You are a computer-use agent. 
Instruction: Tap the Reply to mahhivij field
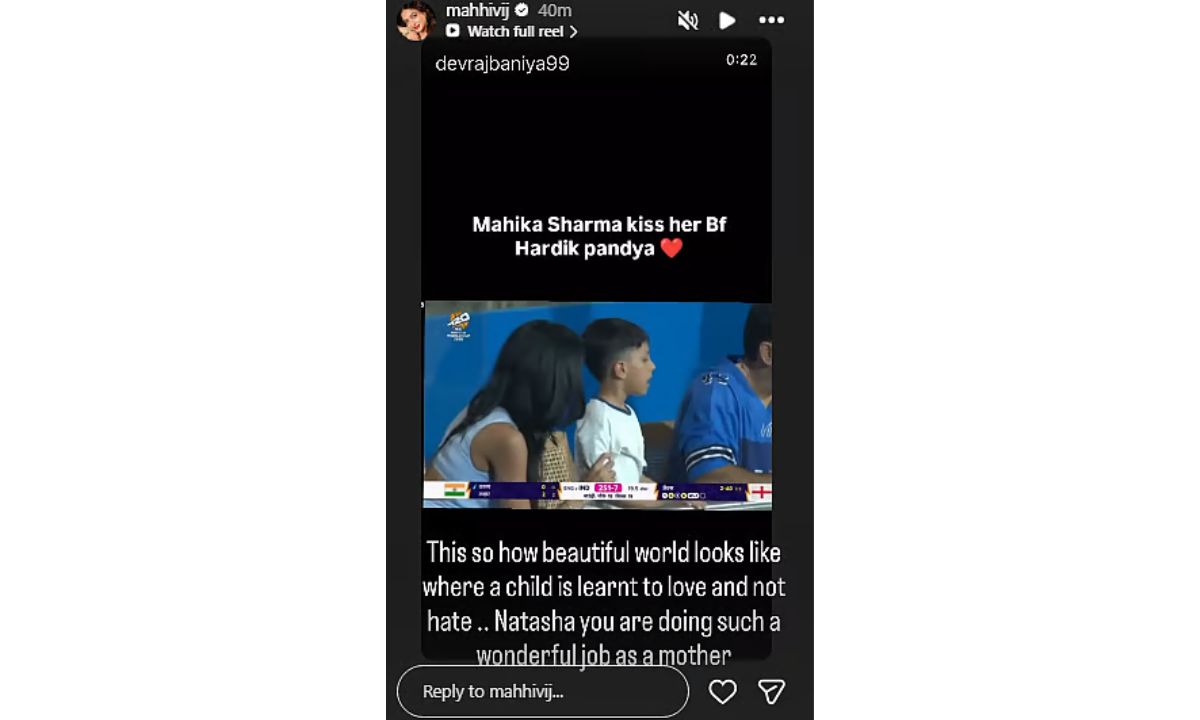click(x=542, y=691)
